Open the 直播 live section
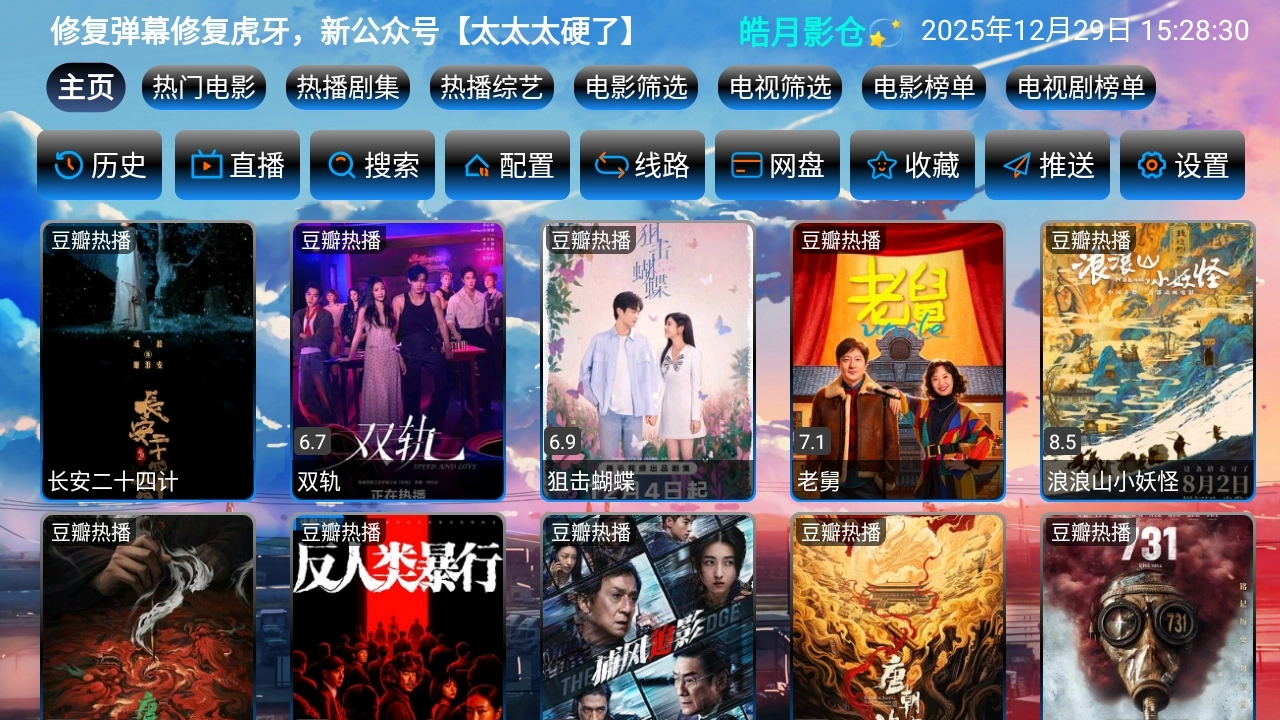1280x720 pixels. point(237,165)
